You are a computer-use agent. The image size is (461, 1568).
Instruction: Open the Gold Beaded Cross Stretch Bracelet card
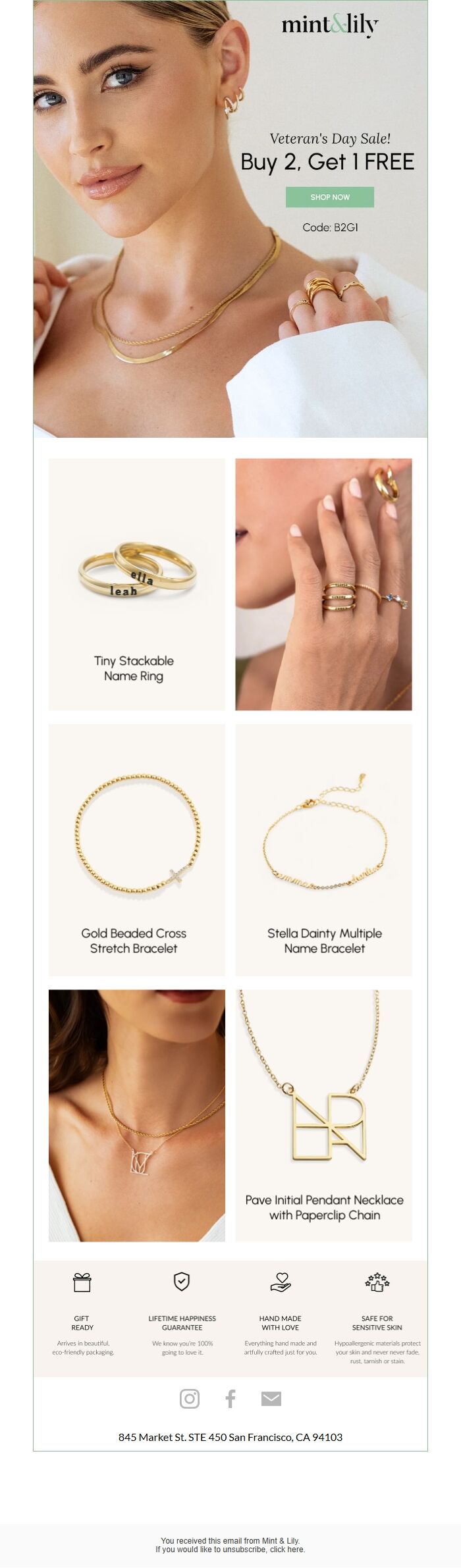137,849
